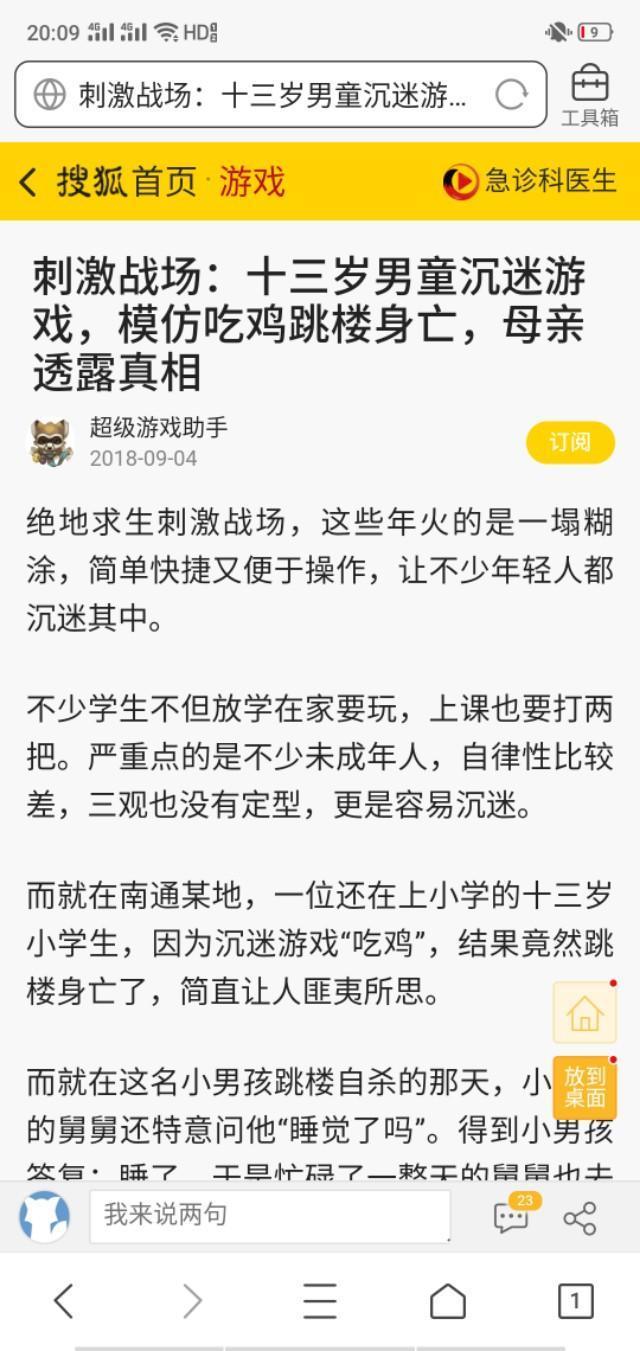Subscribe with the 订阅 button
The width and height of the screenshot is (640, 1351).
point(570,442)
